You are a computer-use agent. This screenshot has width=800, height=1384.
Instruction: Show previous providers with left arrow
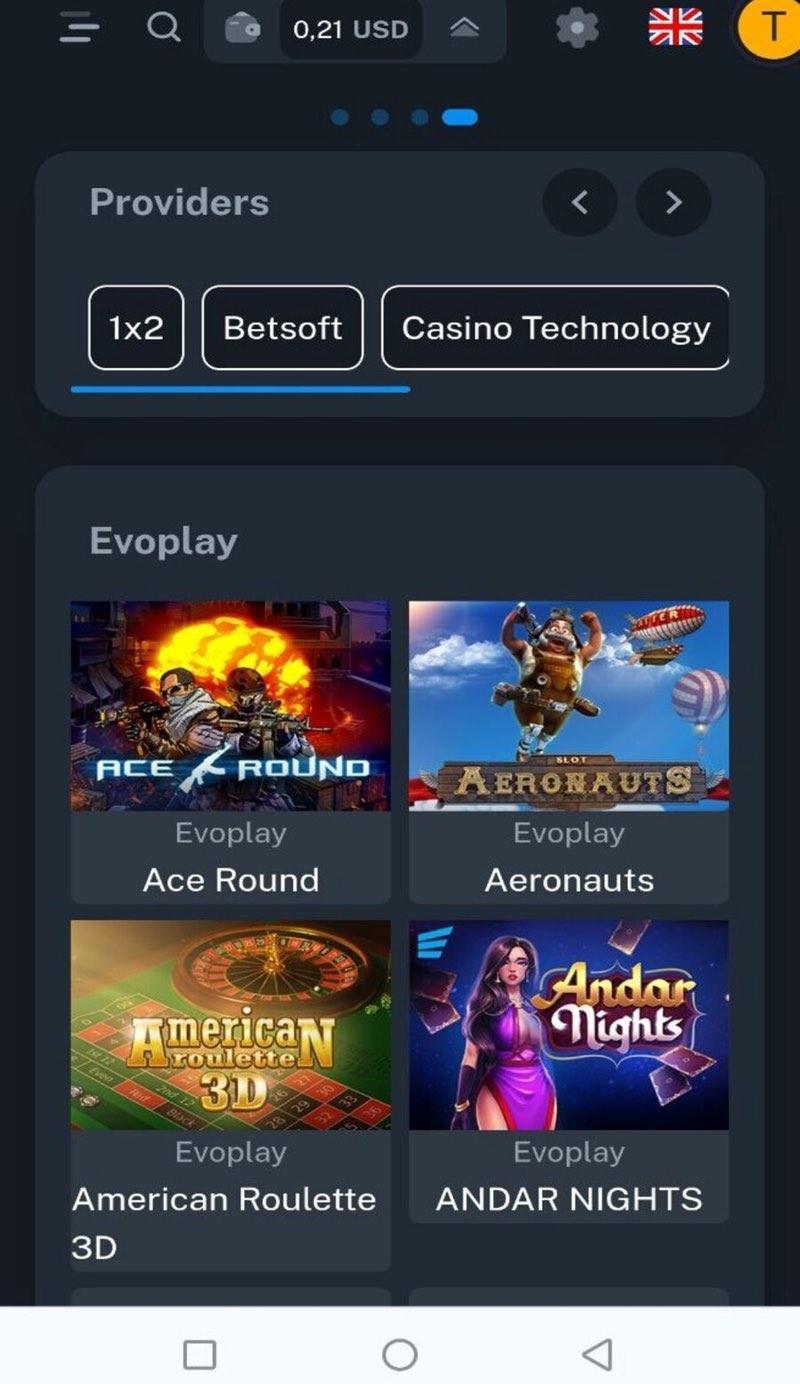[579, 203]
